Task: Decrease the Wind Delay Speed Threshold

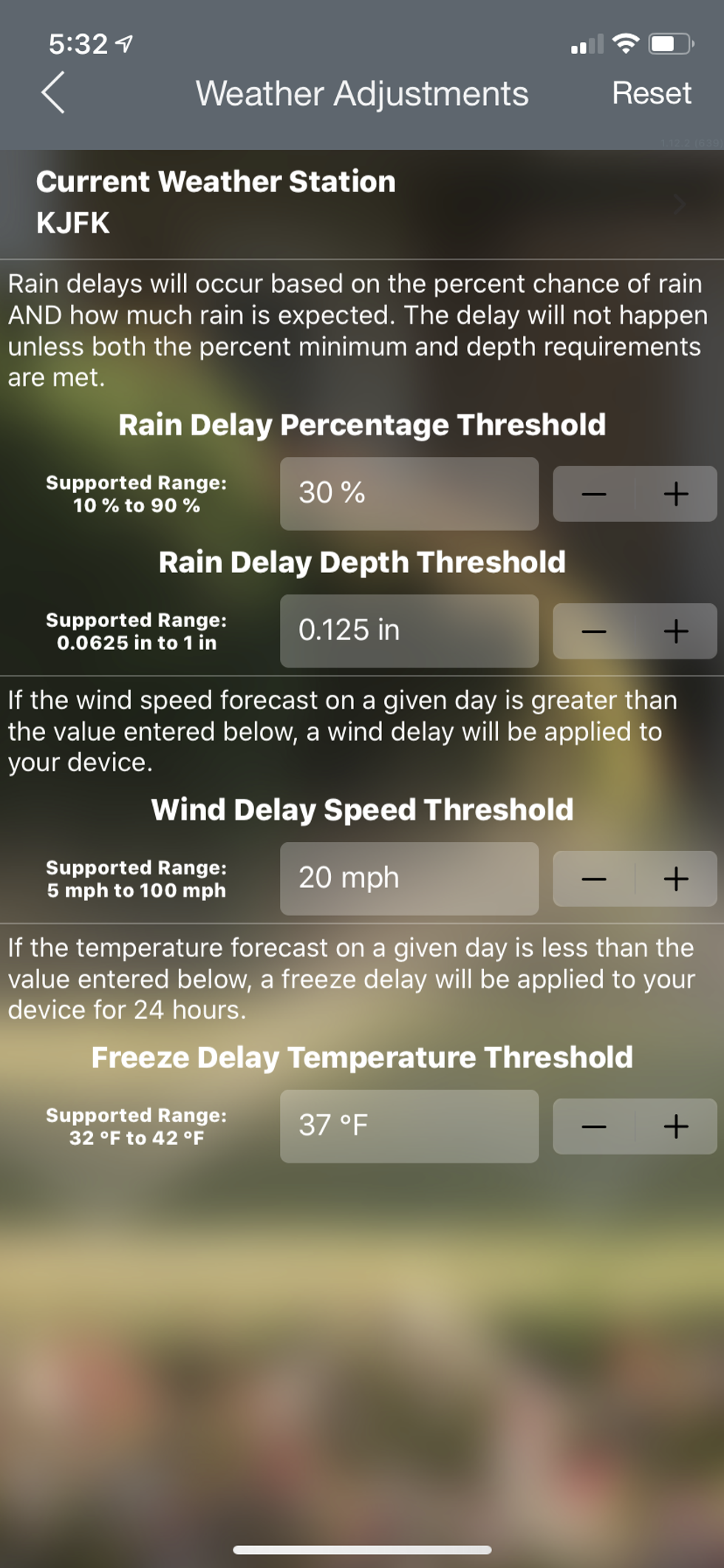Action: pyautogui.click(x=593, y=879)
